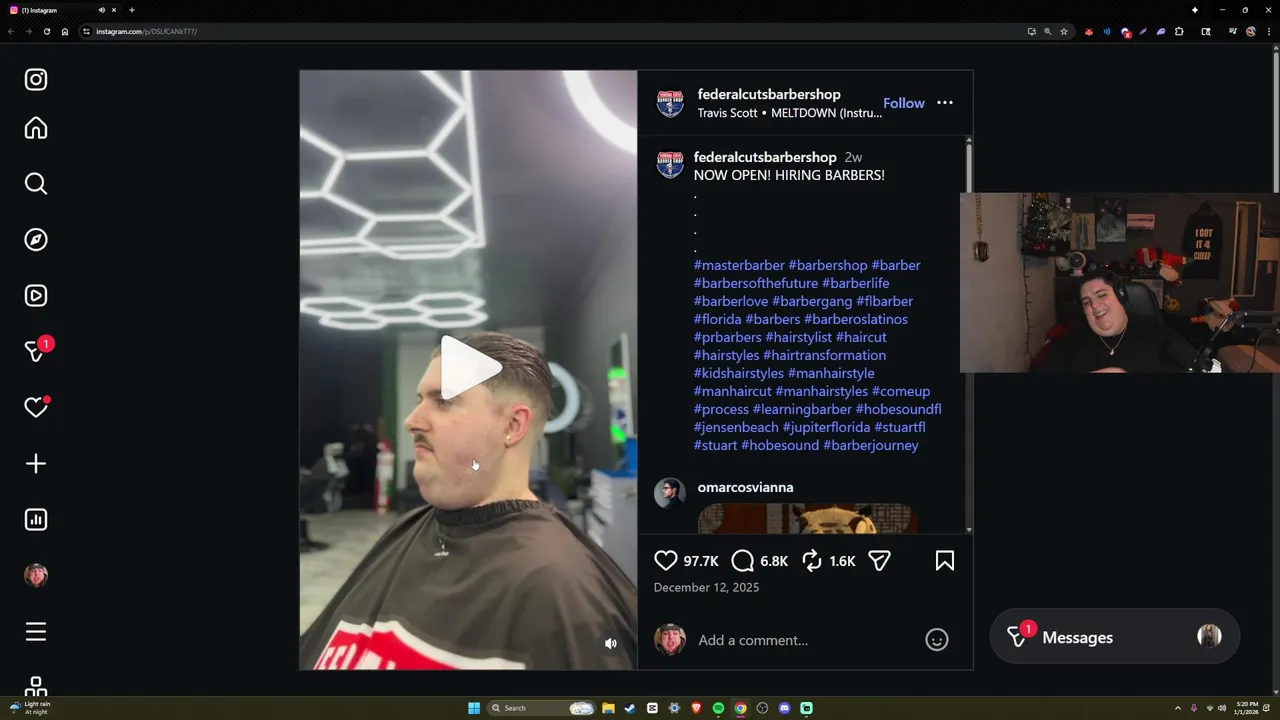Go to Instagram home feed

coord(36,128)
